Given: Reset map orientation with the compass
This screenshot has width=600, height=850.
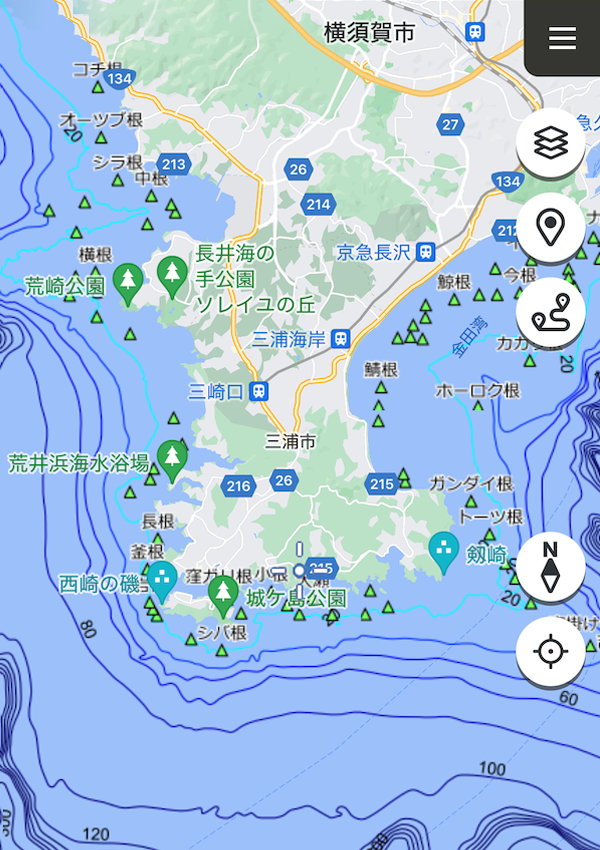Looking at the screenshot, I should (x=550, y=567).
